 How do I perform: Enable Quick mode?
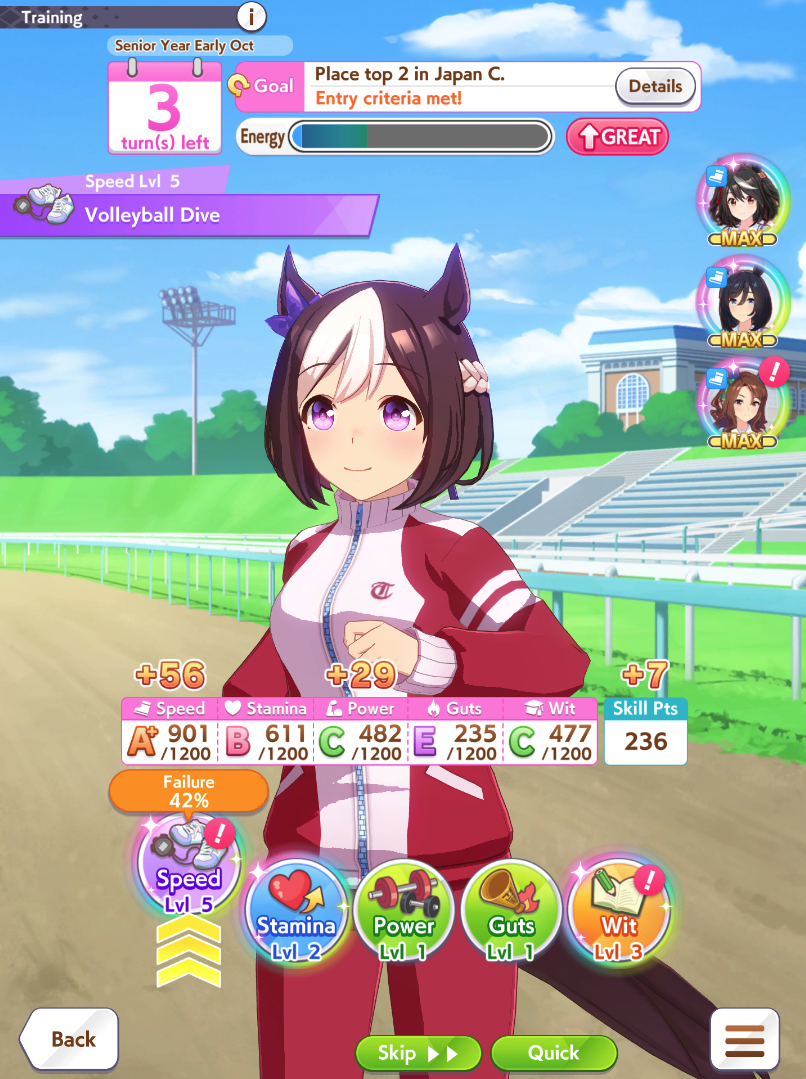point(553,1053)
